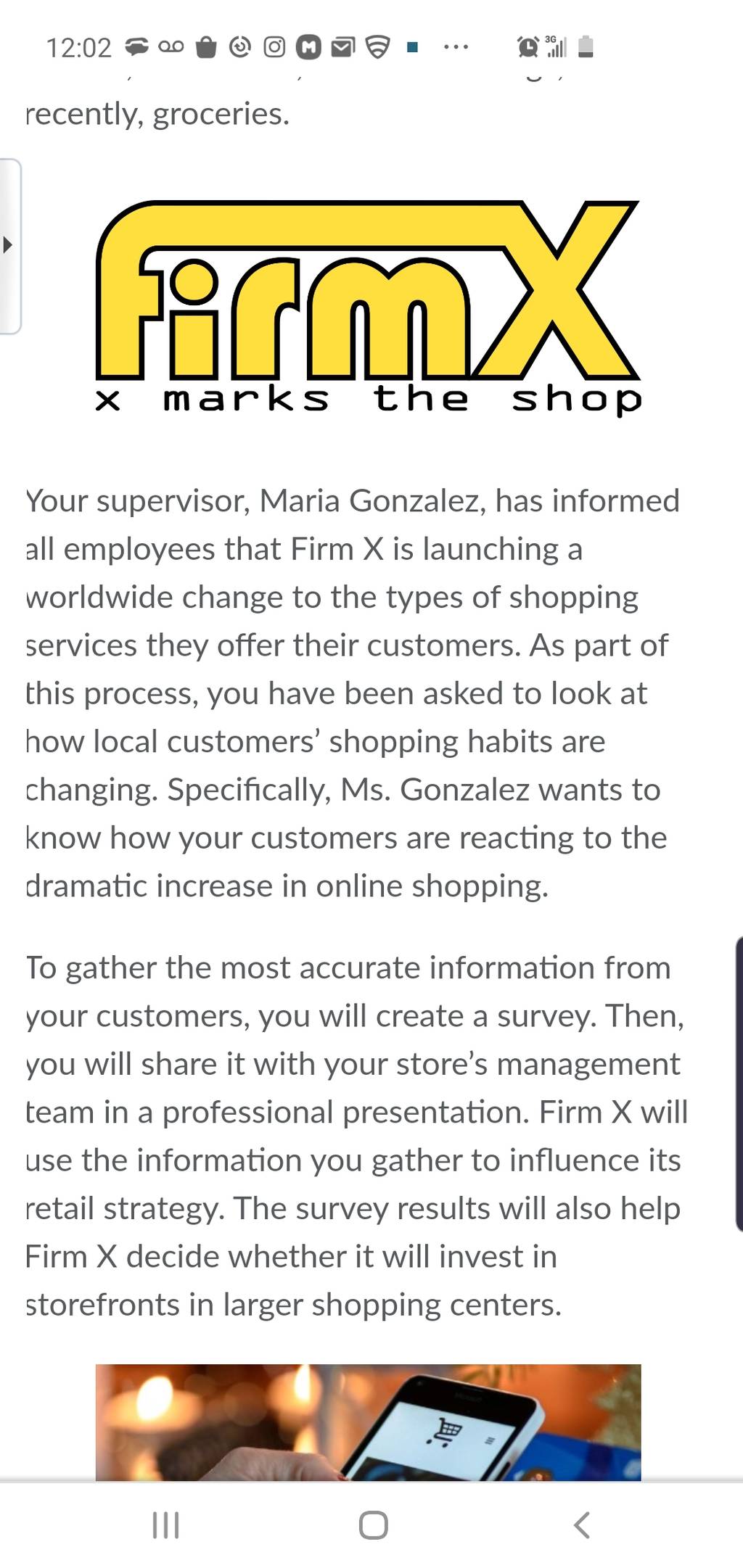Open the recent apps overview
Image resolution: width=743 pixels, height=1568 pixels.
coord(165,1525)
